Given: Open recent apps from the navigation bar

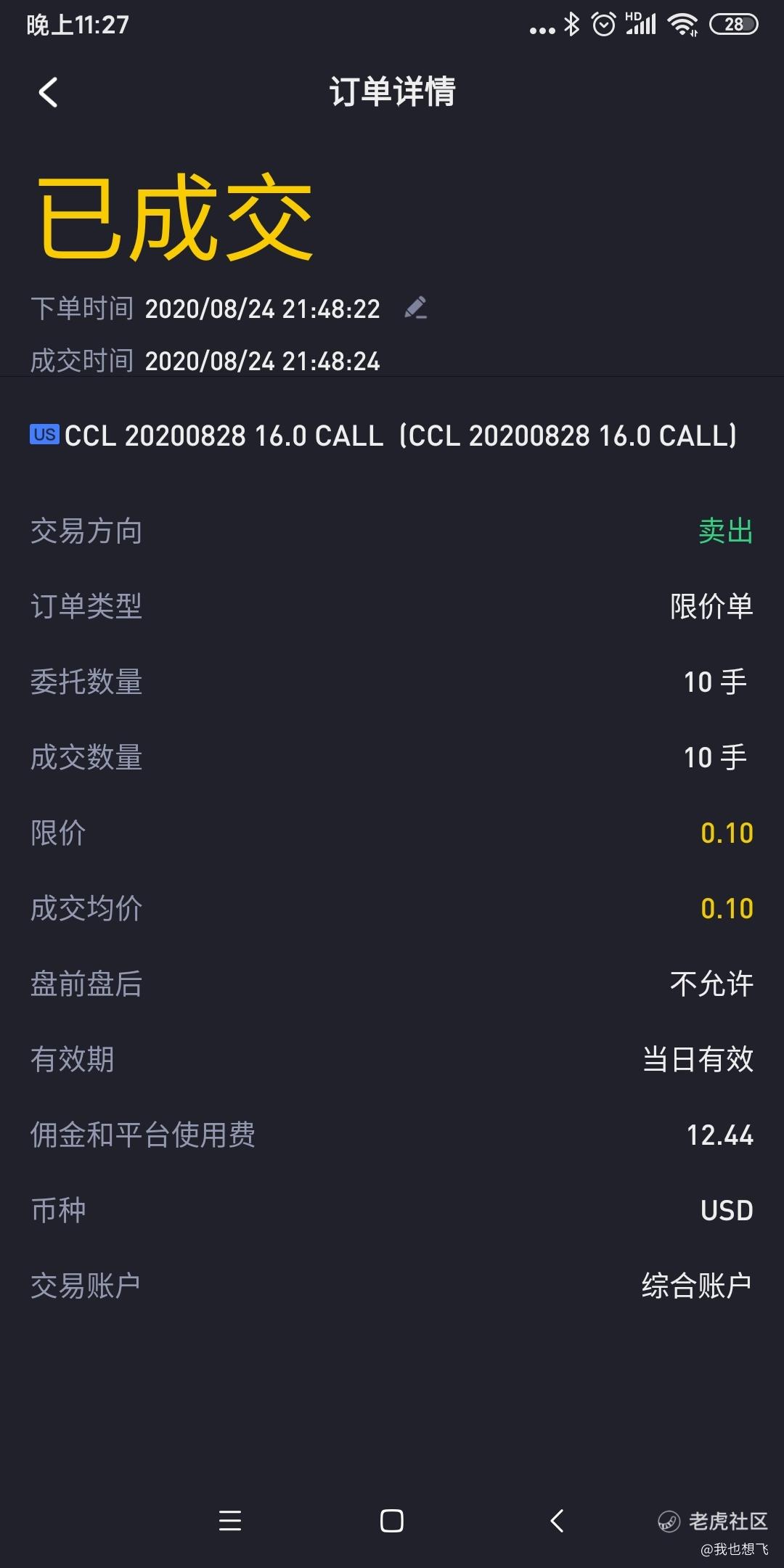Looking at the screenshot, I should (230, 1520).
